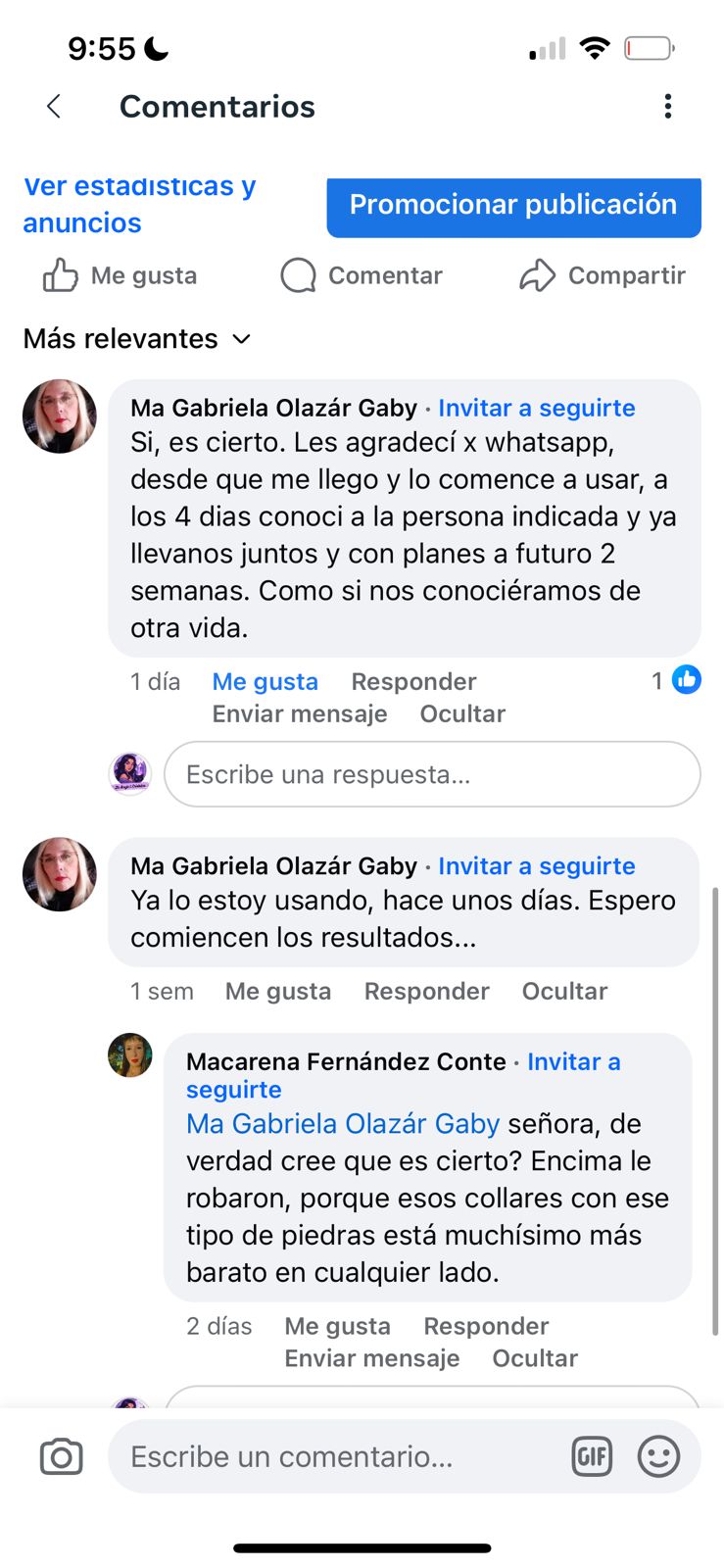Reply to Macarena Fernández Conte's comment
The width and height of the screenshot is (724, 1568).
[x=486, y=1326]
